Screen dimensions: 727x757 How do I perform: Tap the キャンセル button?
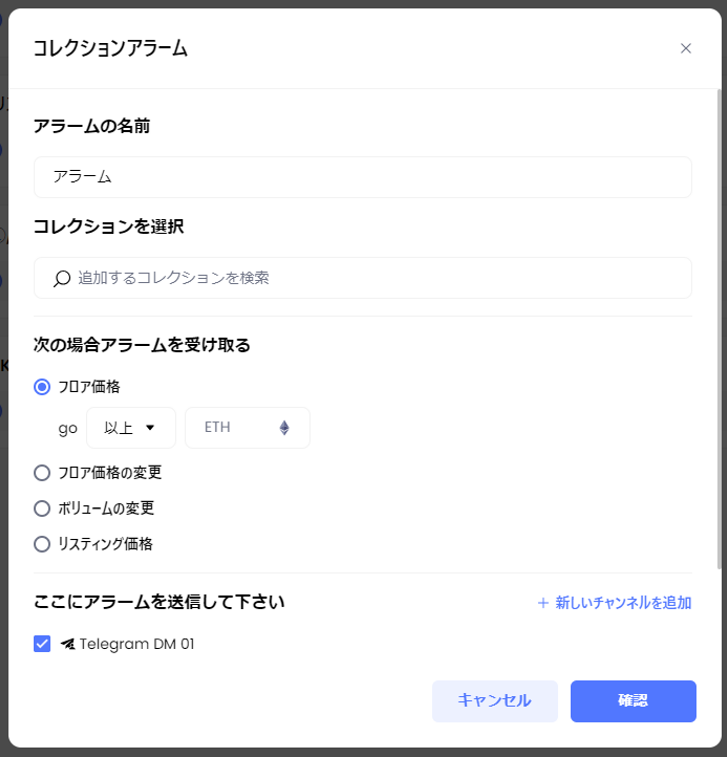click(x=494, y=701)
